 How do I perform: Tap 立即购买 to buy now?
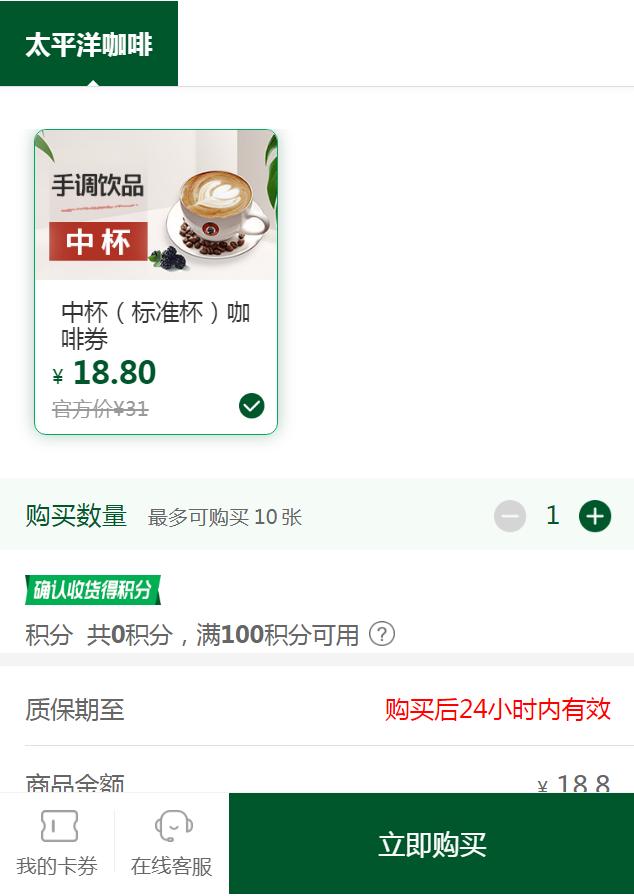point(432,844)
